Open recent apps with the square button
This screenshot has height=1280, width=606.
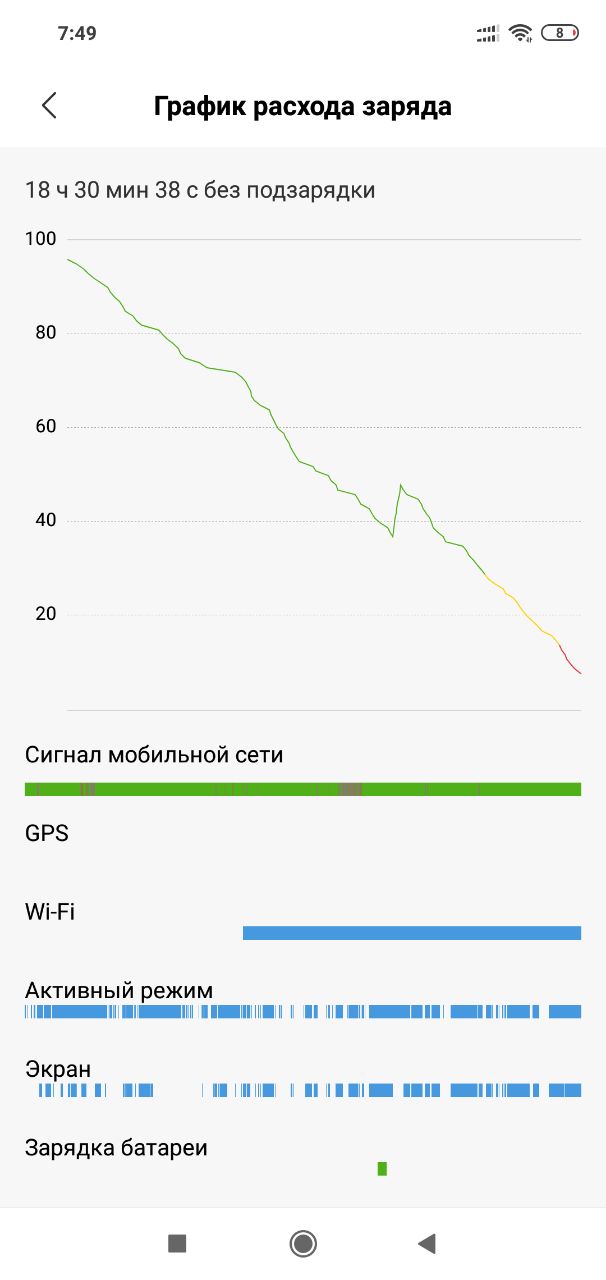[177, 1243]
